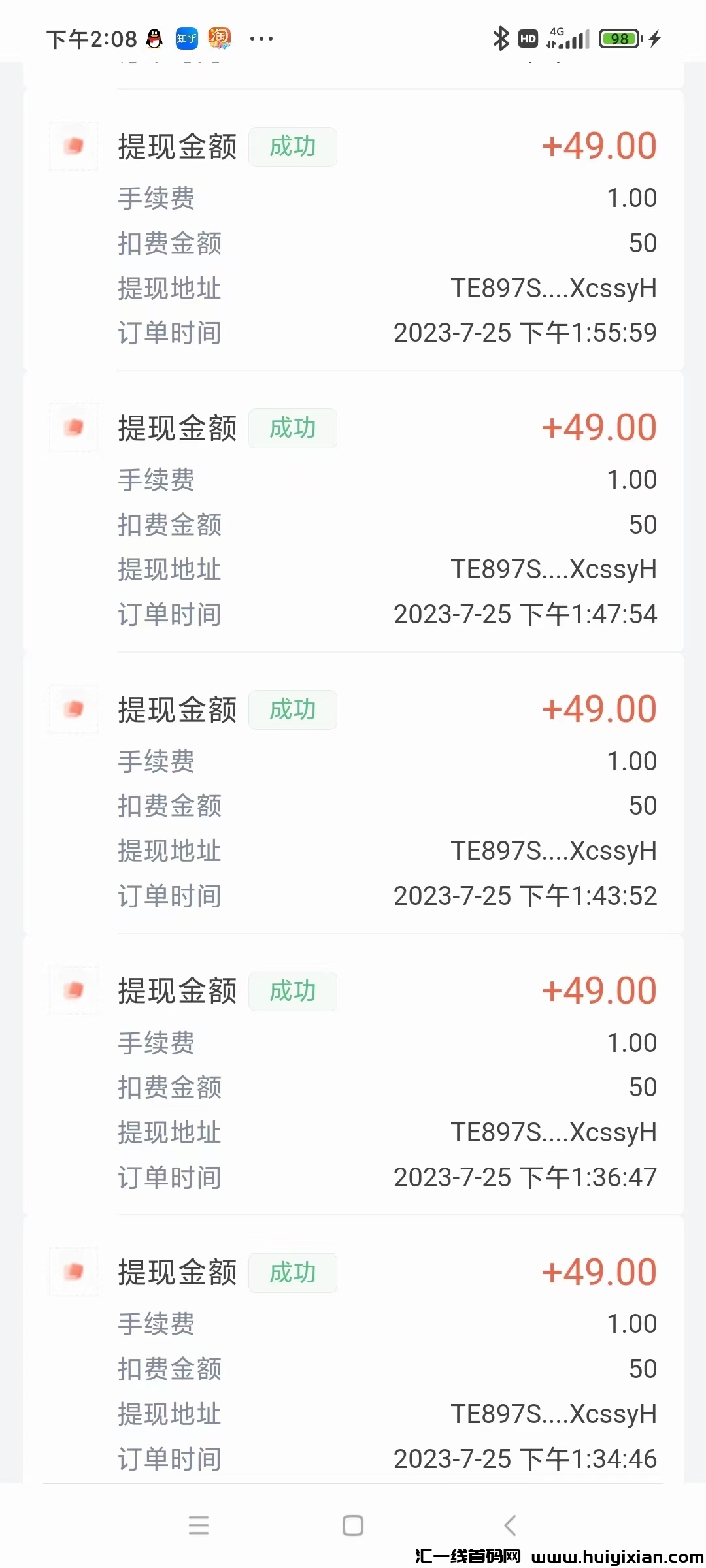Select the +49.00 amount on first record

coord(597,145)
